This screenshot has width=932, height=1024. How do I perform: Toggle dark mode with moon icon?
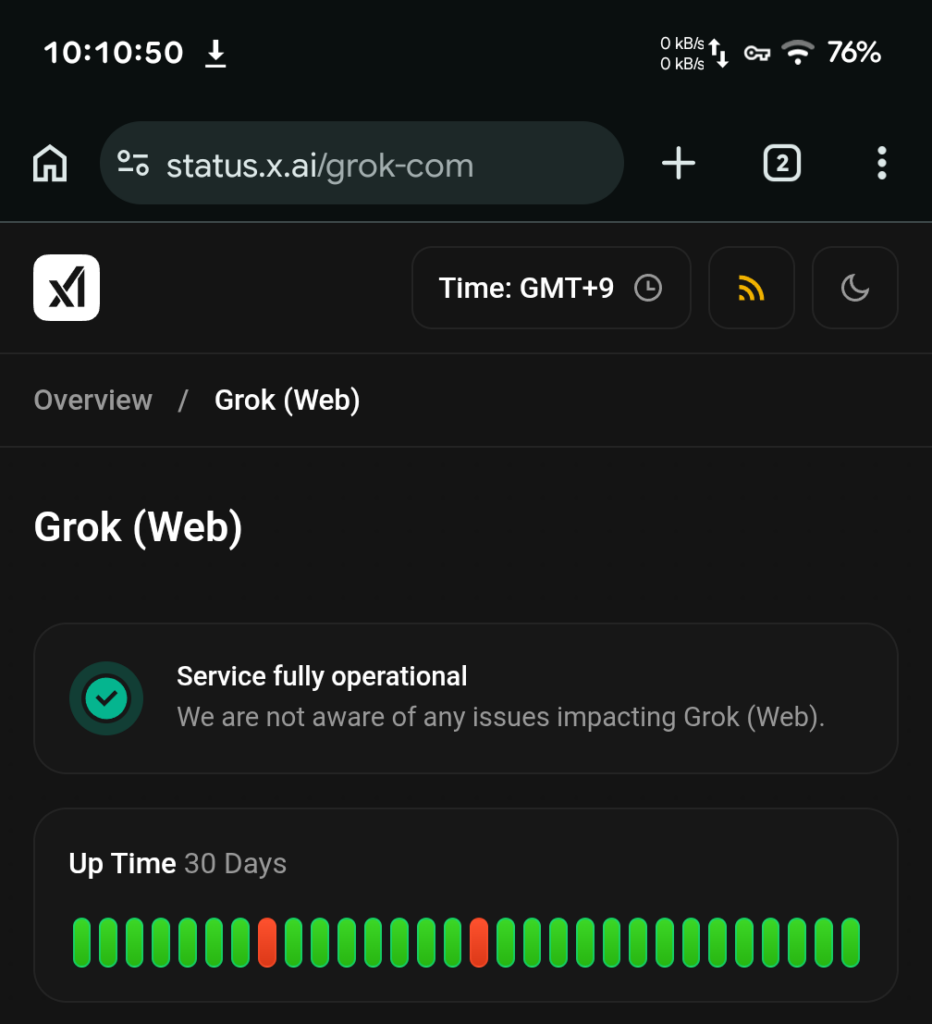pyautogui.click(x=855, y=288)
